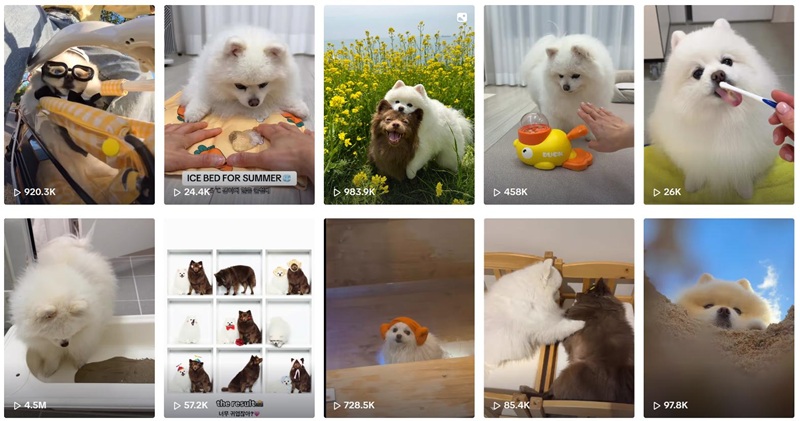Play the Ice Bed for Summer video
The width and height of the screenshot is (800, 421).
coord(239,105)
